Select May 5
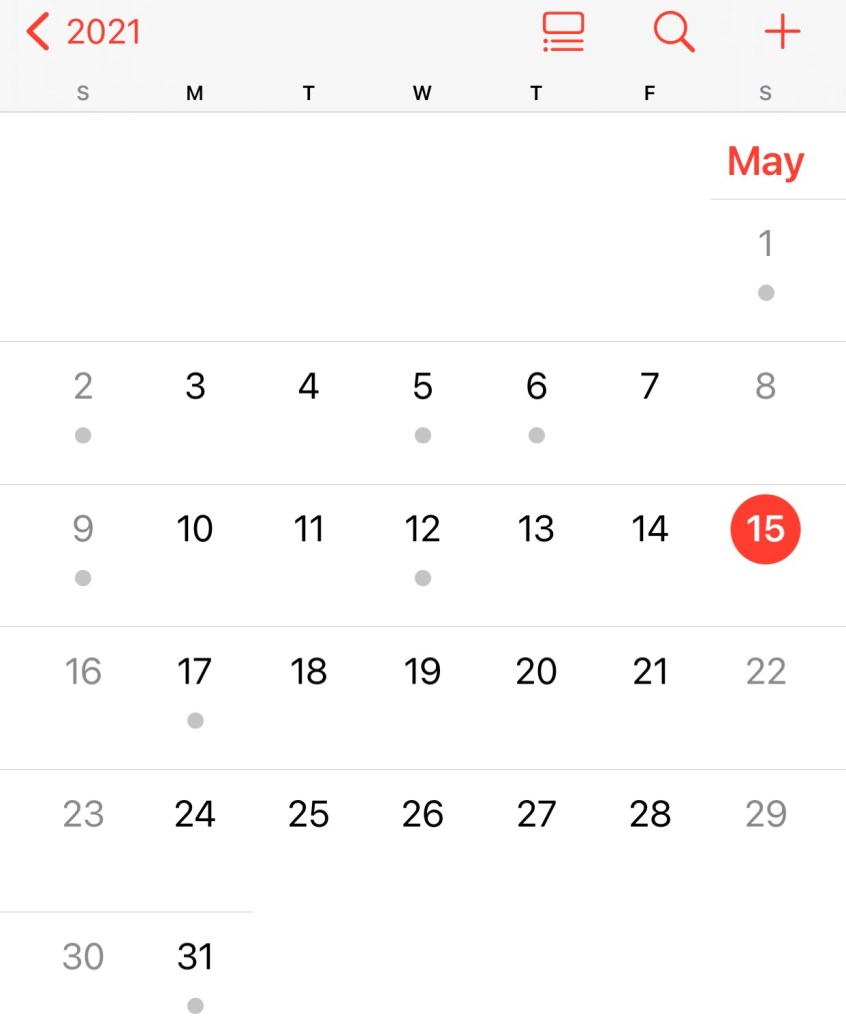Image resolution: width=846 pixels, height=1024 pixels. [422, 386]
